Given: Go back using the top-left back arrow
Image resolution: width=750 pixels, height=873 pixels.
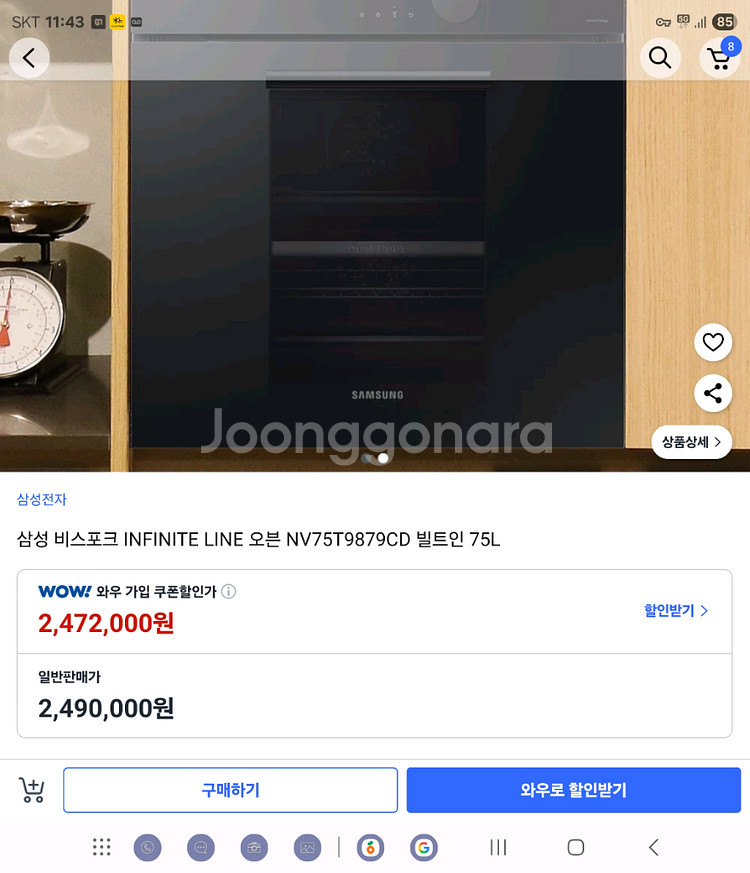Looking at the screenshot, I should 29,58.
